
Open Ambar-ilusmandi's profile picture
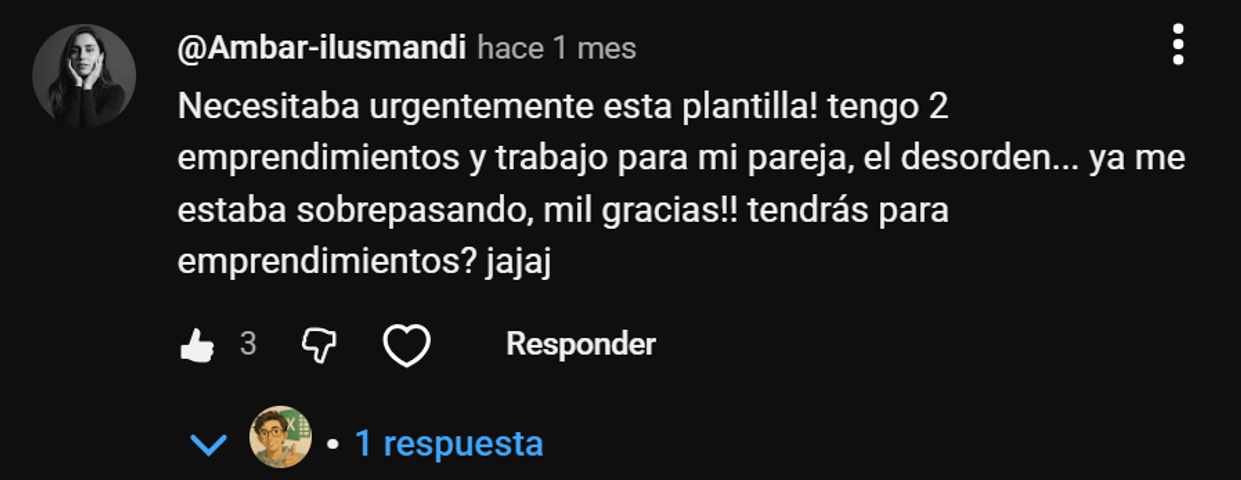[x=84, y=76]
